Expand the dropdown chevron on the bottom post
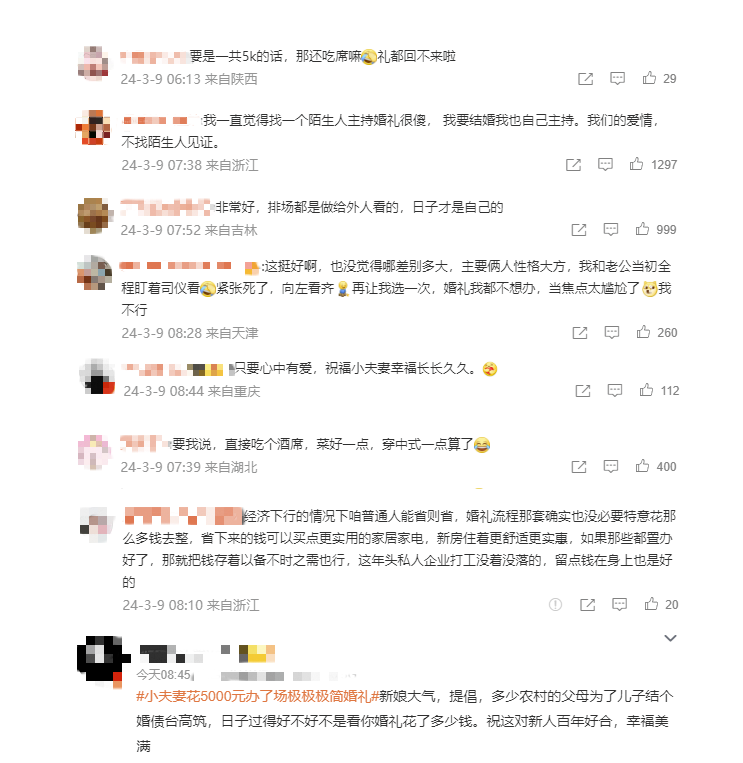The image size is (743, 763). pyautogui.click(x=671, y=637)
